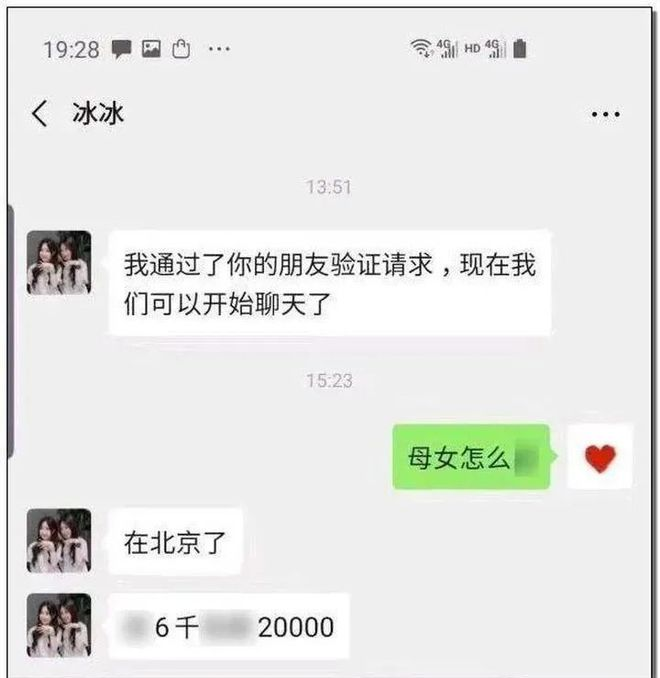Open the chat info overflow menu

click(x=605, y=115)
